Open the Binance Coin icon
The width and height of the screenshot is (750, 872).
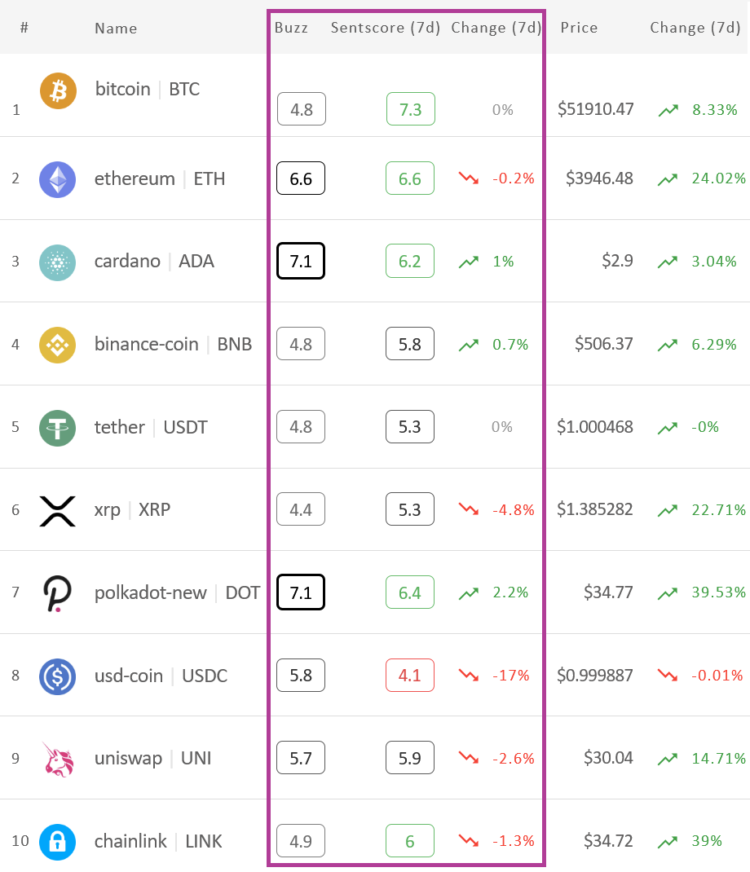[56, 344]
